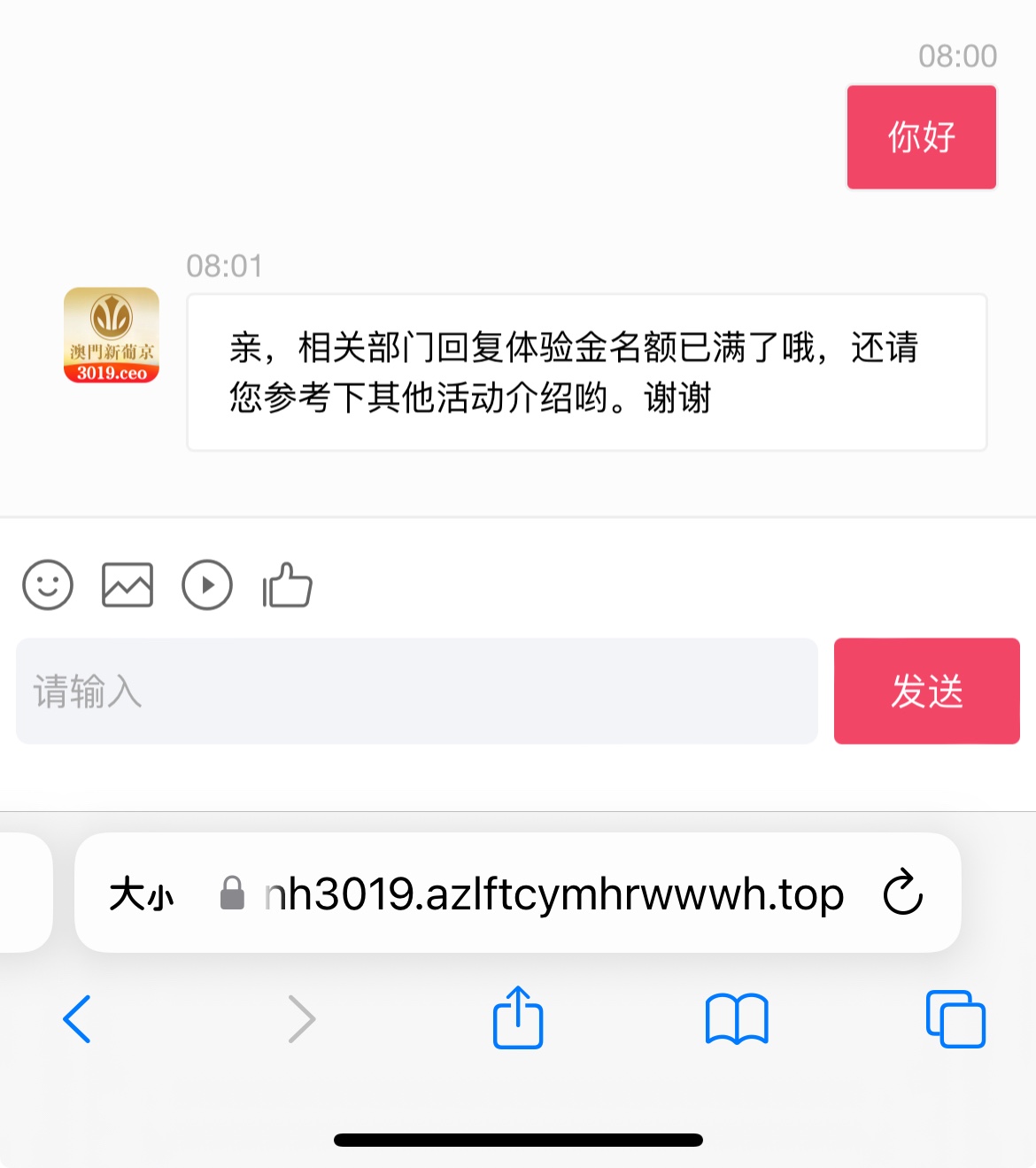Open the Safari share sheet

518,1018
